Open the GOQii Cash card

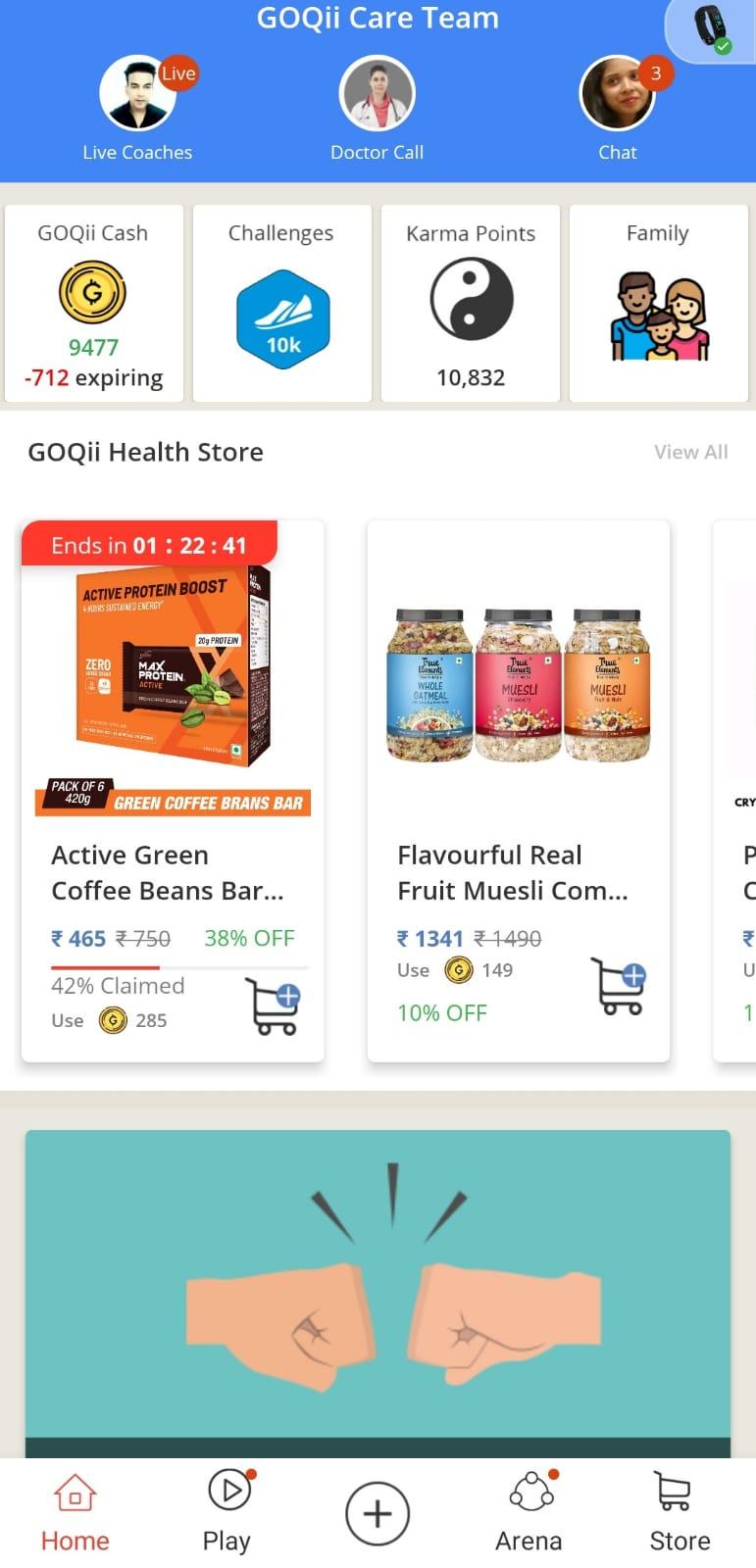click(x=94, y=303)
